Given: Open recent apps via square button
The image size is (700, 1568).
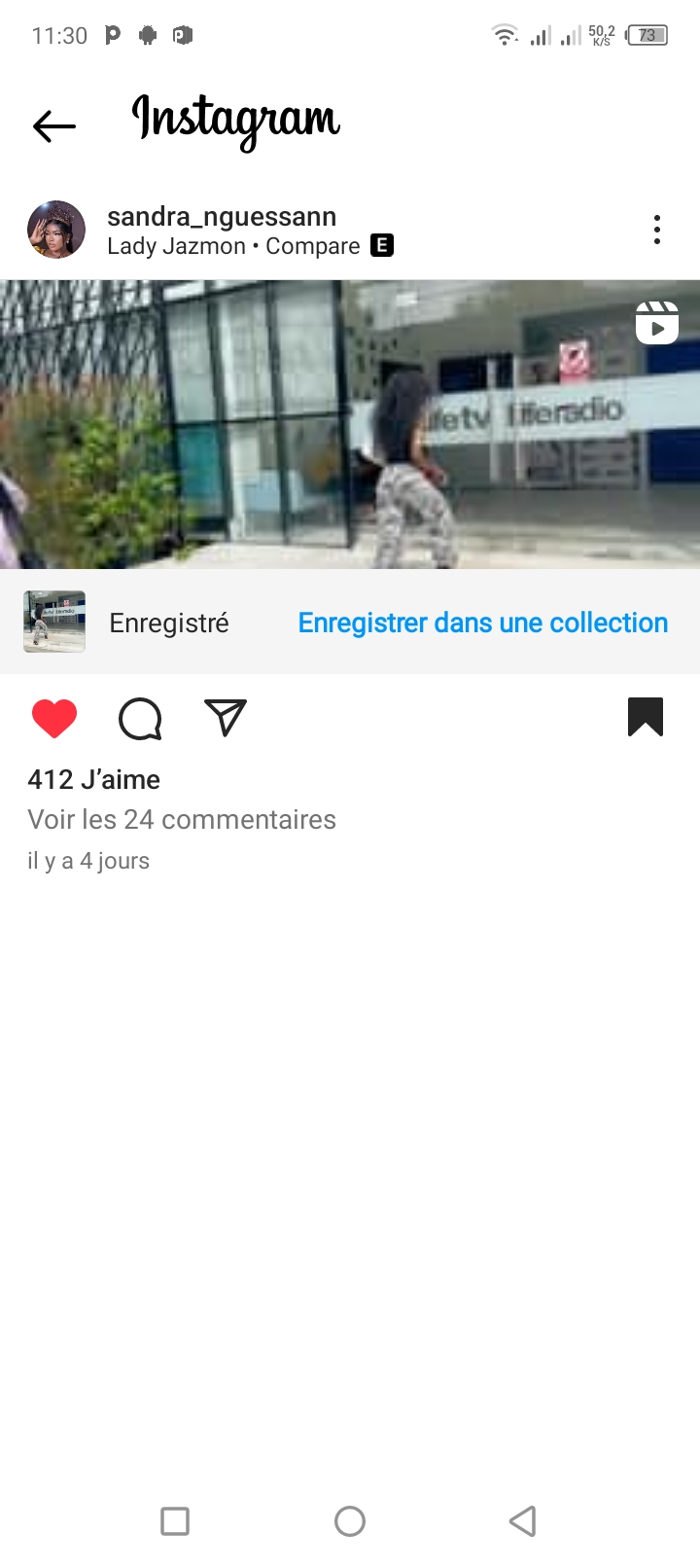Looking at the screenshot, I should pyautogui.click(x=175, y=1520).
